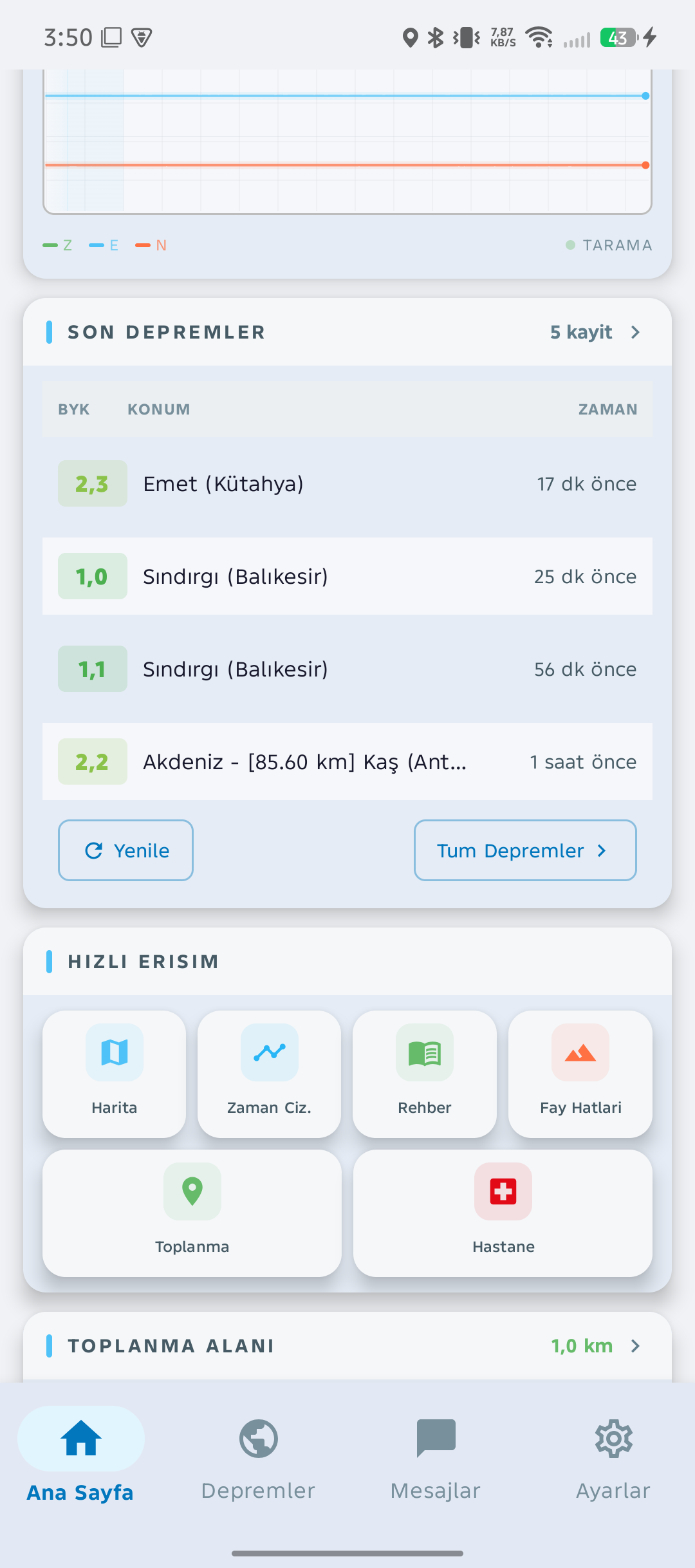
Task: Open the Sındırgı earthquake from 25 dk önce
Action: click(347, 577)
